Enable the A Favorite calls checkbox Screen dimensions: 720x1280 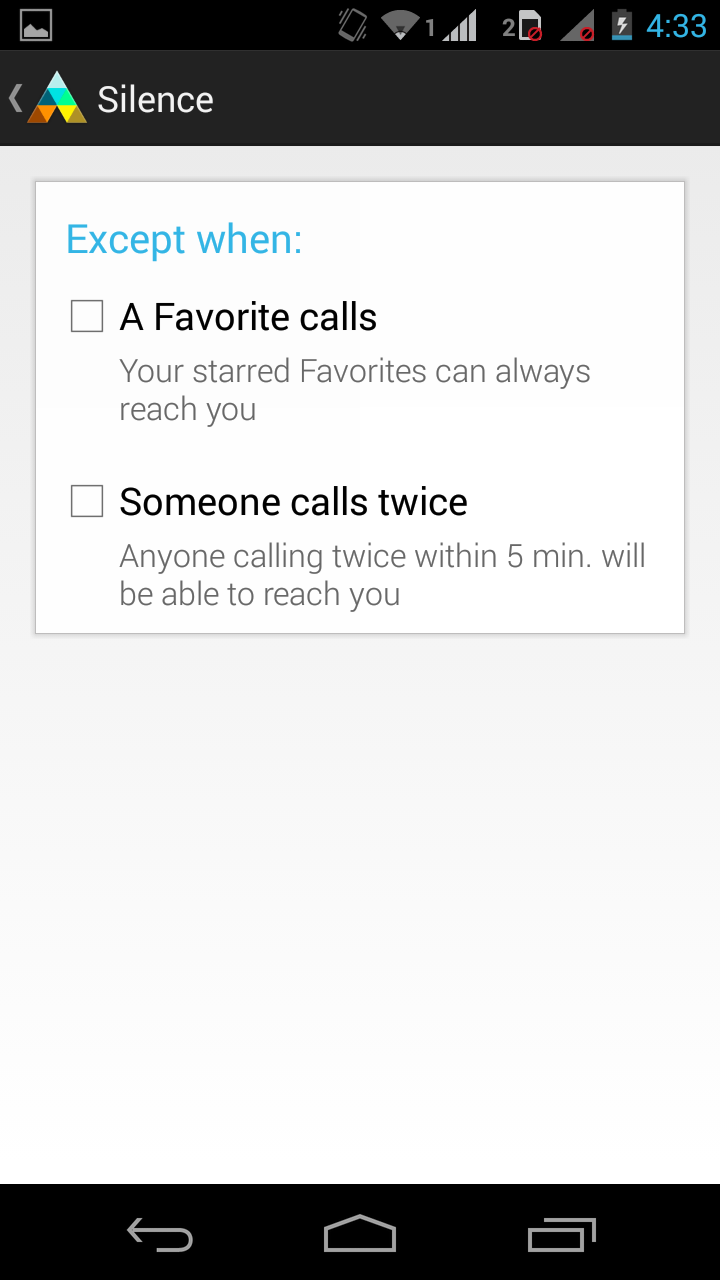point(87,317)
